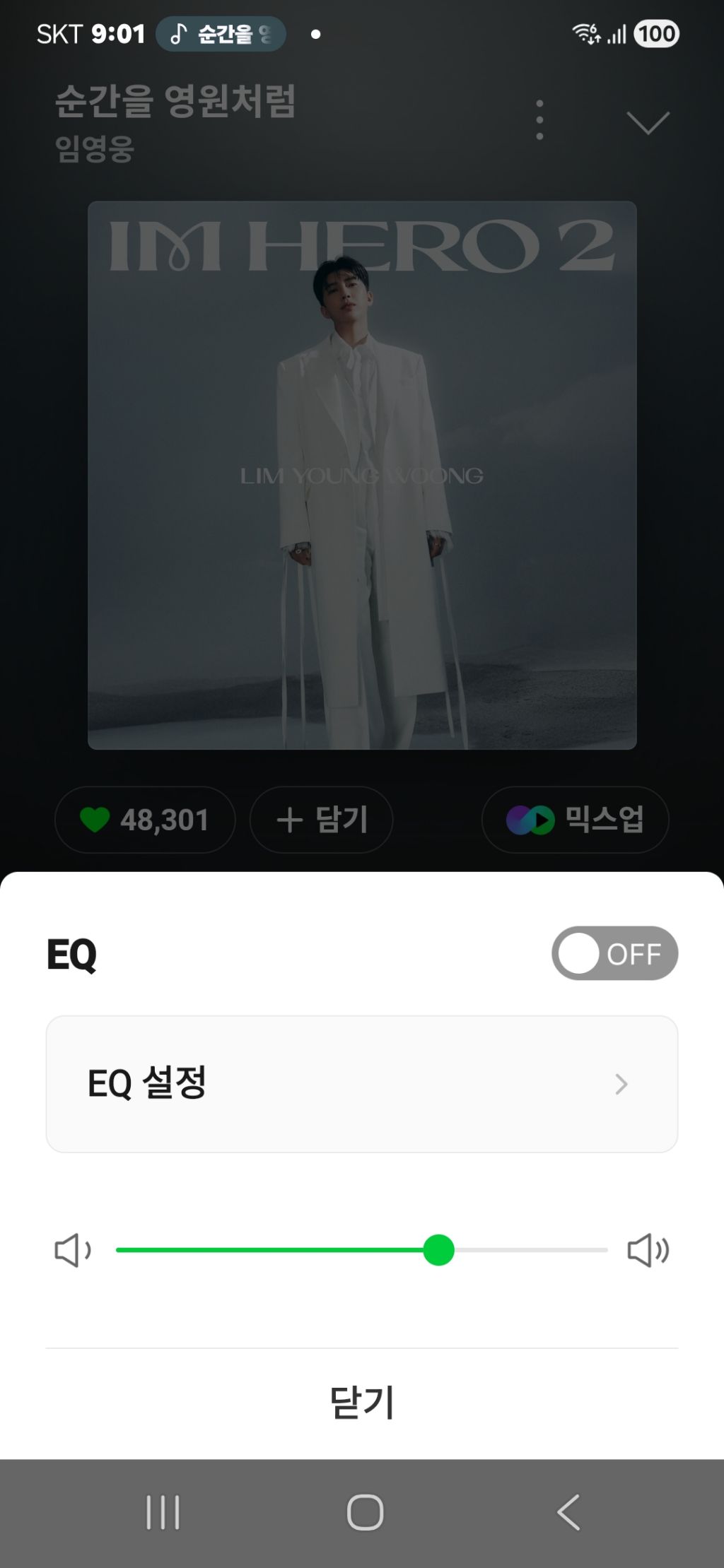Tap the high volume speaker icon
Viewport: 724px width, 1568px height.
pos(648,1250)
